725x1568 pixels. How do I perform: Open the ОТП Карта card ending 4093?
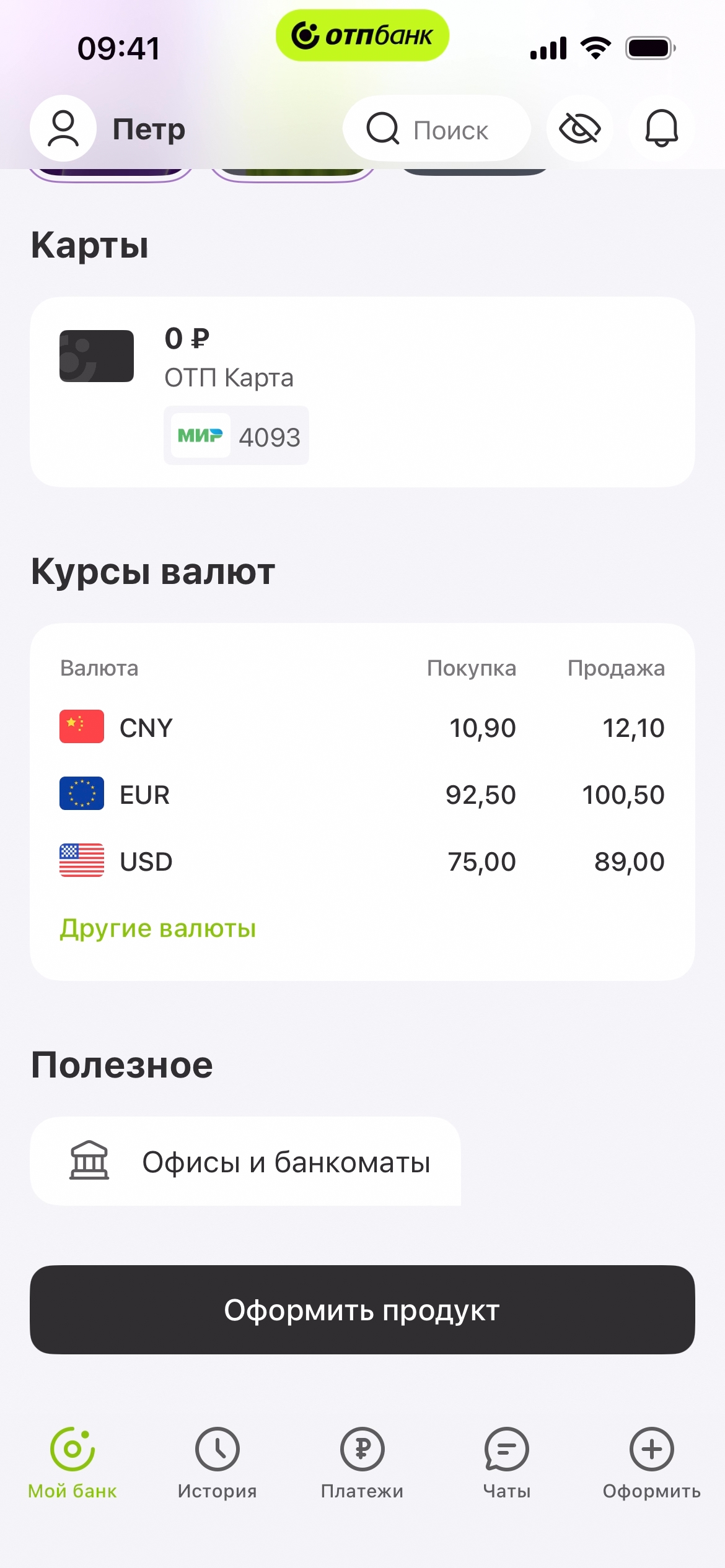pos(362,391)
